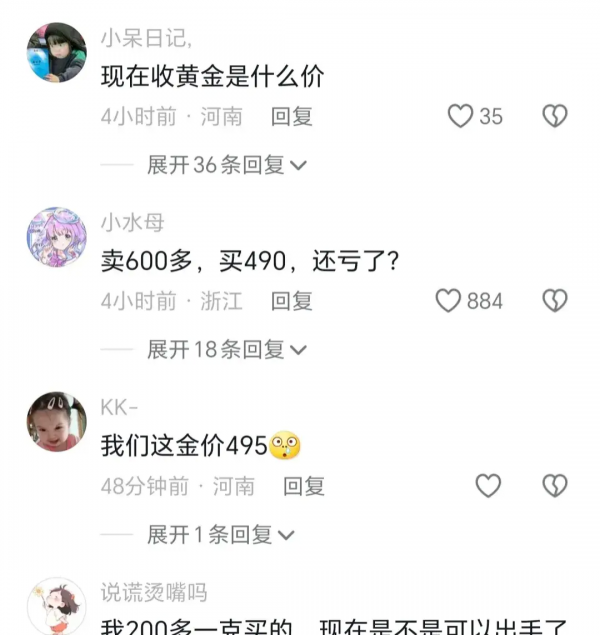Screen dimensions: 600x635
Task: Open 小呆日记's profile avatar
Action: tap(56, 52)
